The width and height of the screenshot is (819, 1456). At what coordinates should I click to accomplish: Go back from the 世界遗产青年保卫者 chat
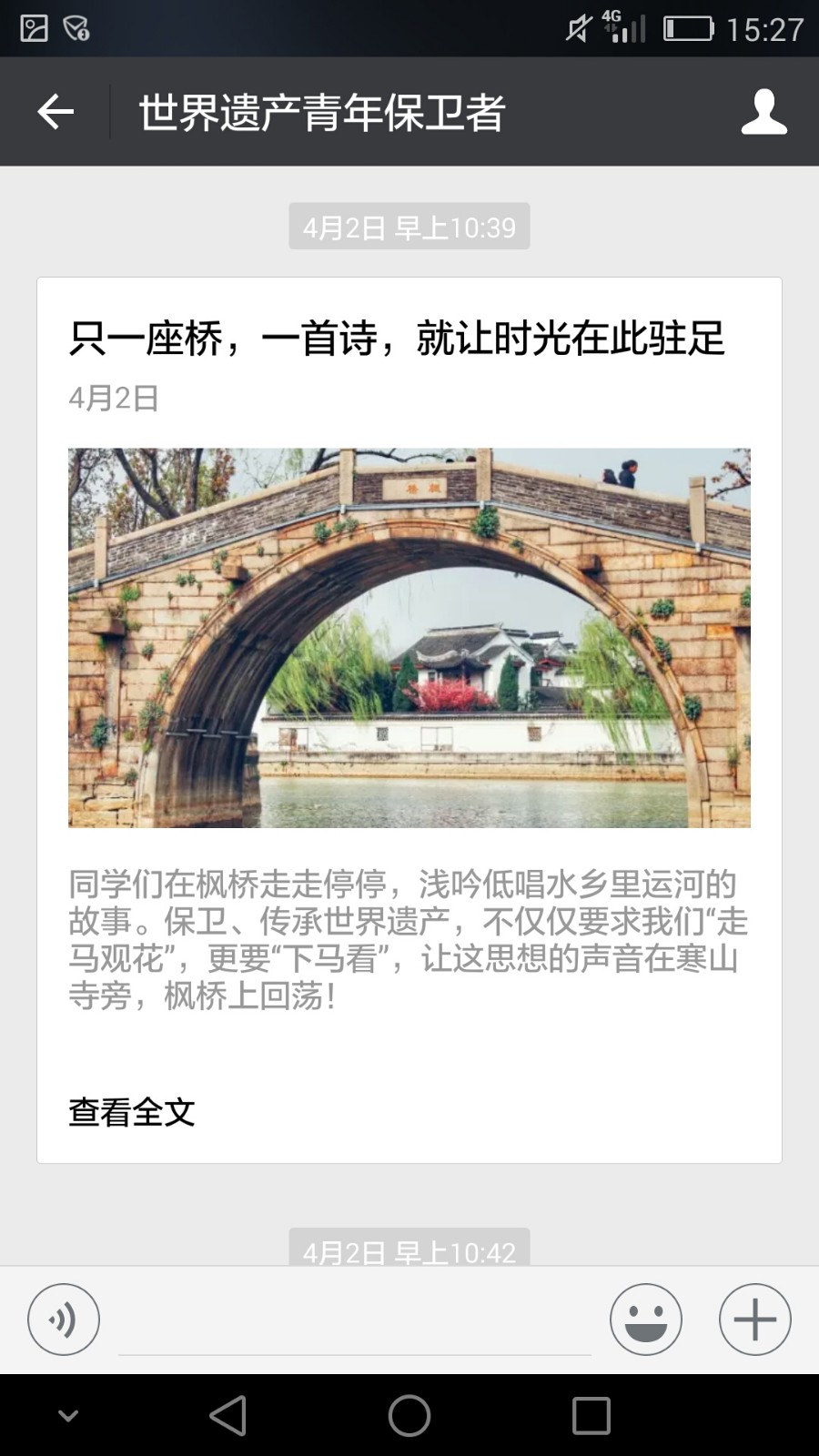(56, 112)
